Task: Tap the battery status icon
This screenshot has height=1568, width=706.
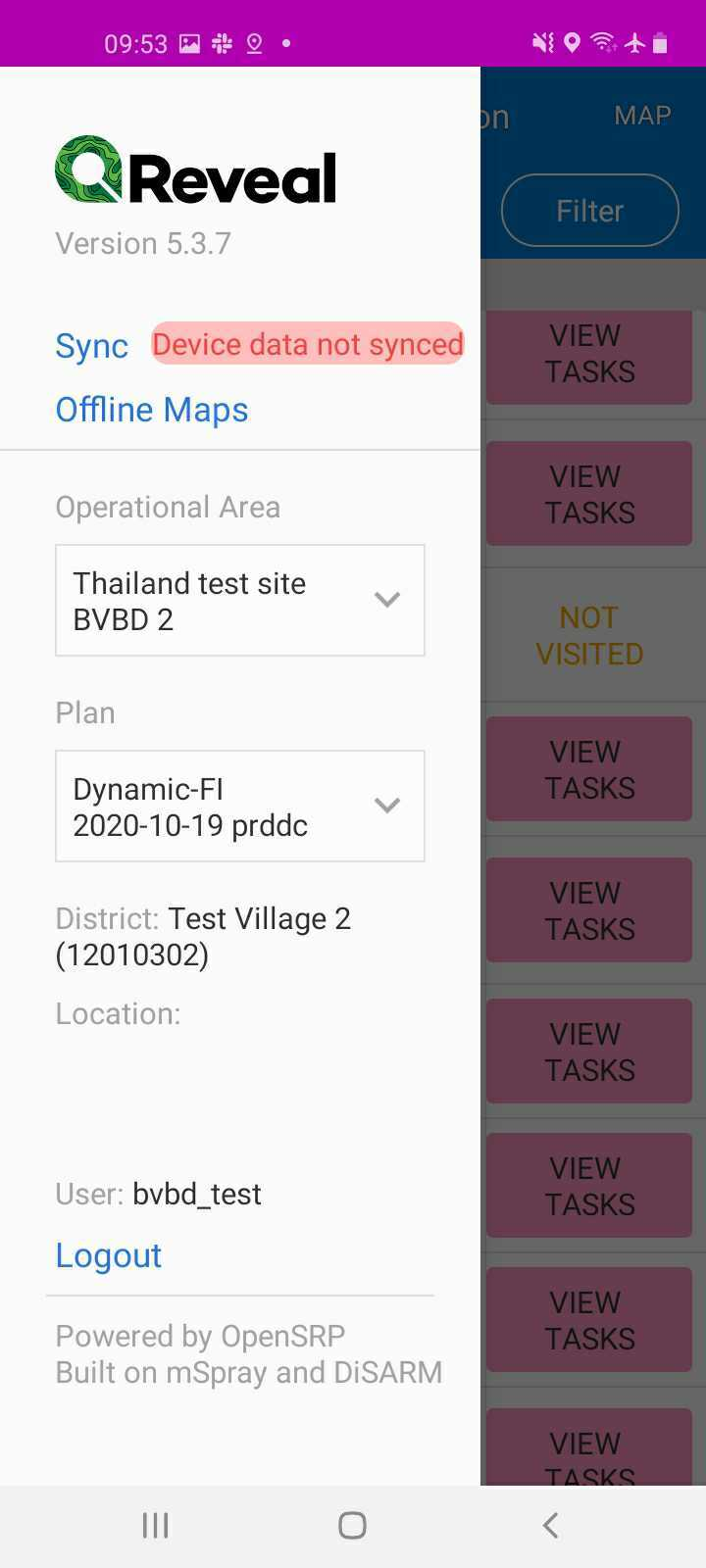Action: click(663, 43)
